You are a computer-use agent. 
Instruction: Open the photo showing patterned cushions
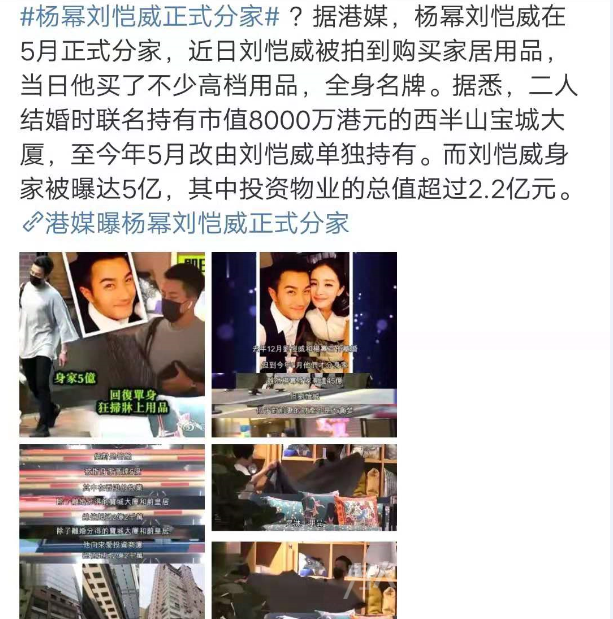[x=304, y=490]
